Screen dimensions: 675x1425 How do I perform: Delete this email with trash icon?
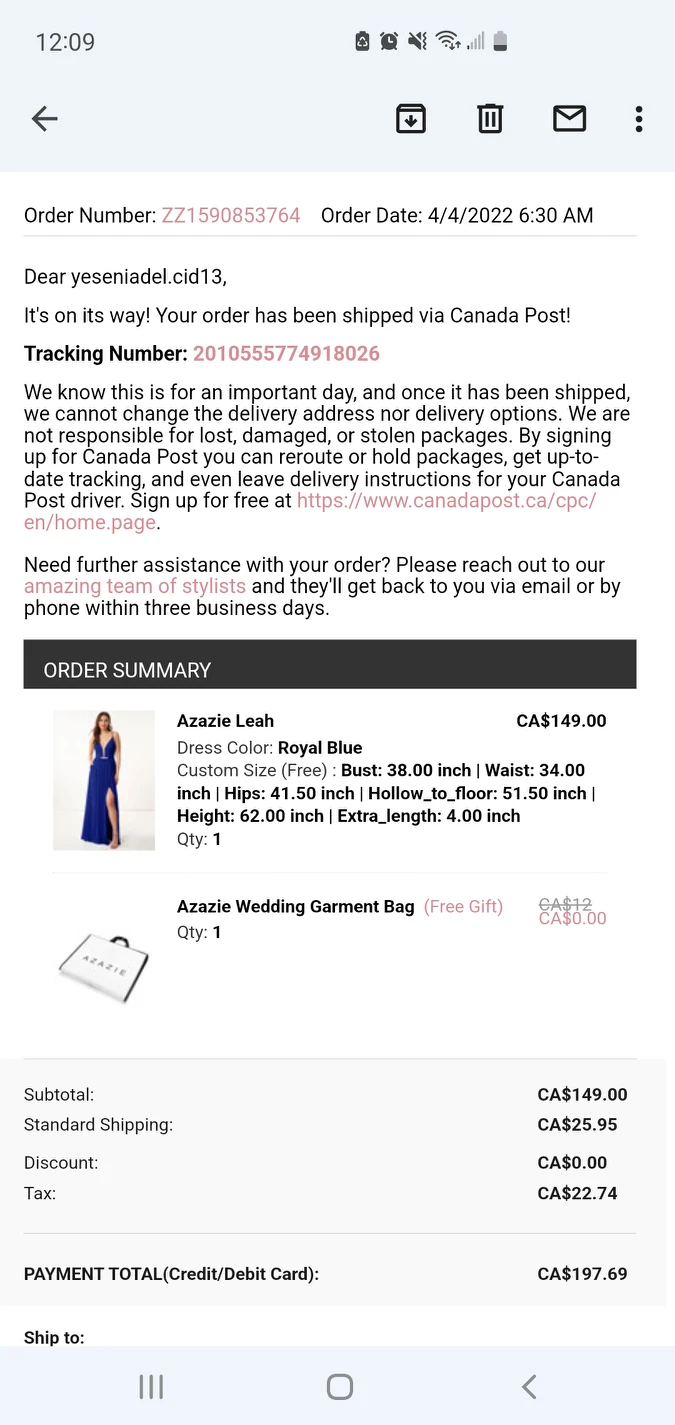[x=490, y=119]
